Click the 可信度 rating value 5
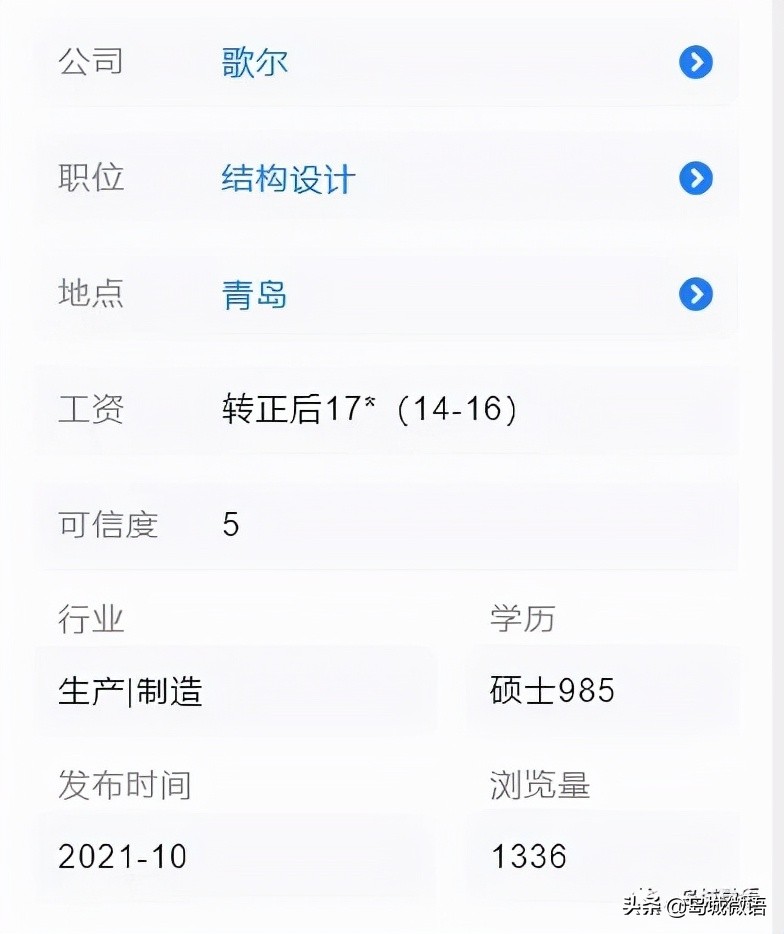This screenshot has width=784, height=934. (x=231, y=524)
